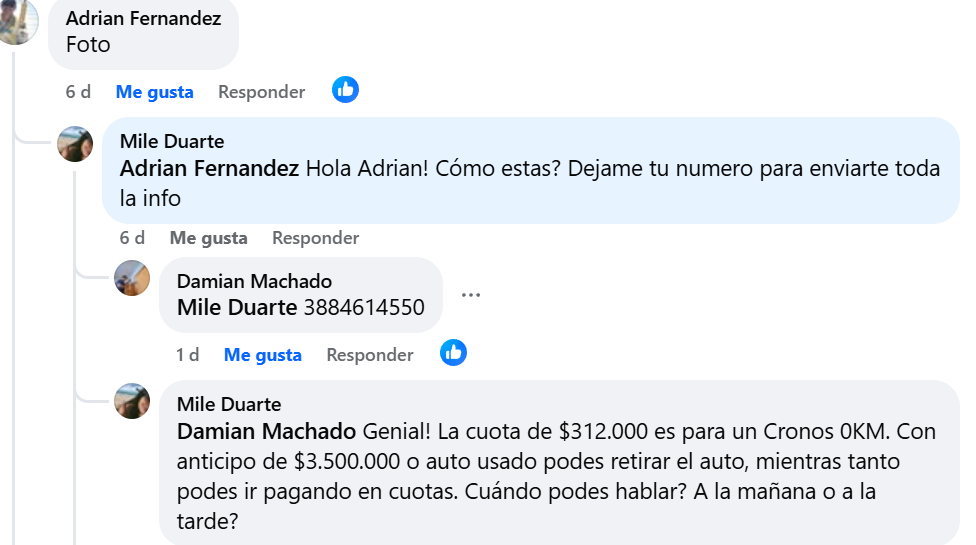
Task: Open Damian Machado's profile picture
Action: (x=132, y=278)
